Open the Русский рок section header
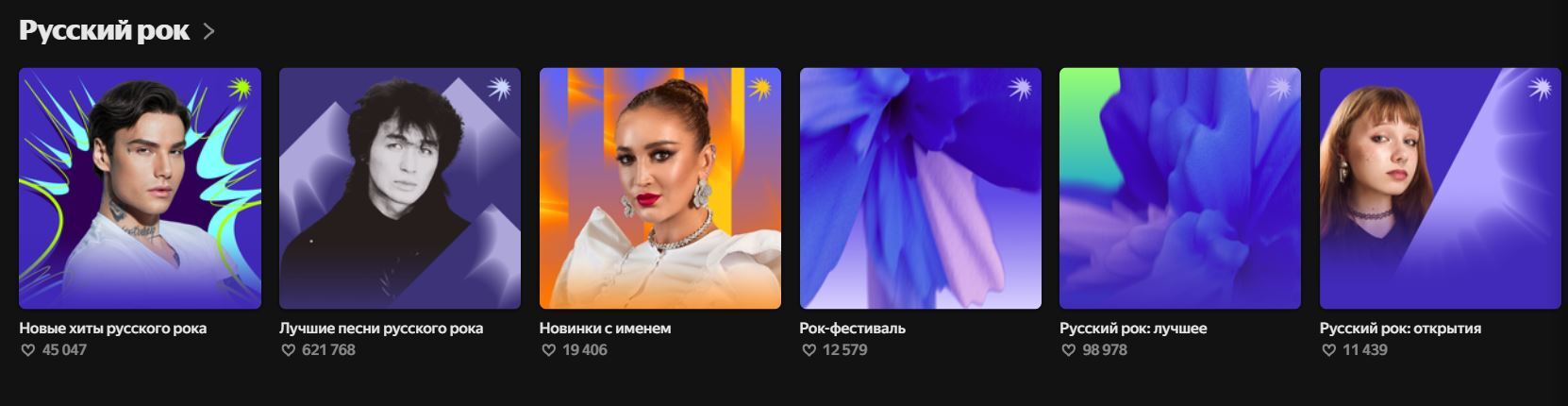 pyautogui.click(x=105, y=31)
